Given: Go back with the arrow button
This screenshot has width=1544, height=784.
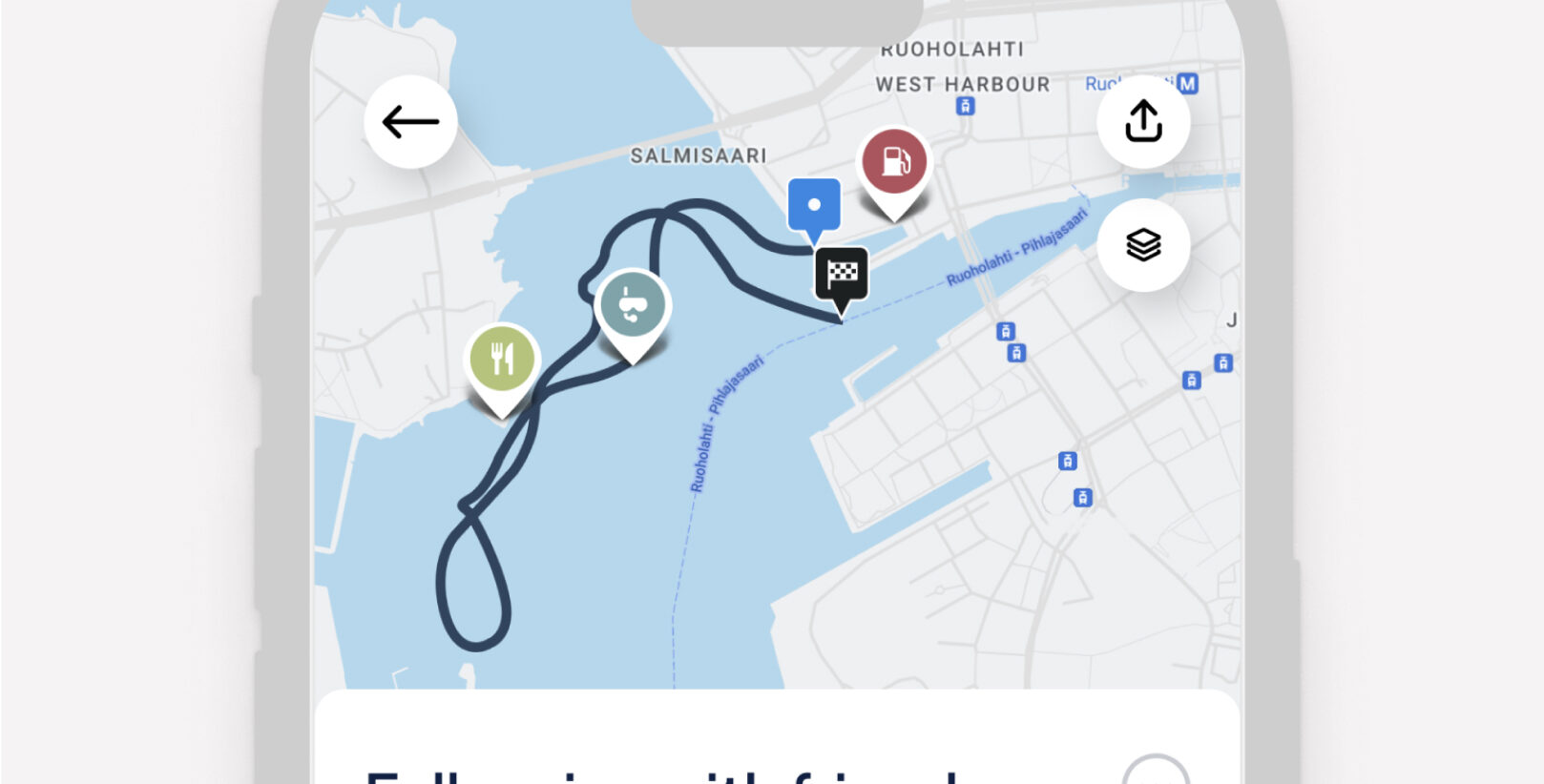Looking at the screenshot, I should point(410,122).
